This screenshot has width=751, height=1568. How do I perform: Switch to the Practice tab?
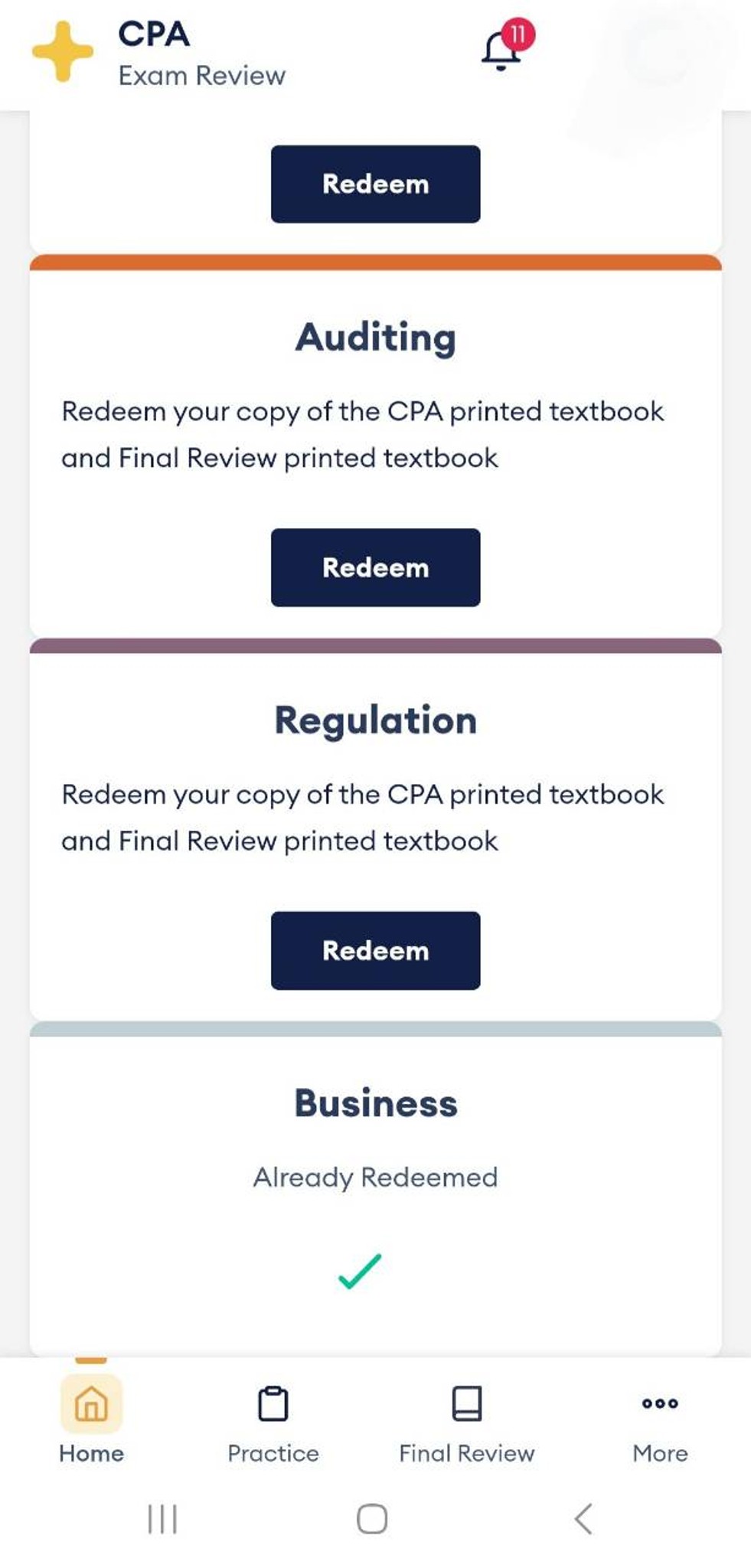click(273, 1420)
